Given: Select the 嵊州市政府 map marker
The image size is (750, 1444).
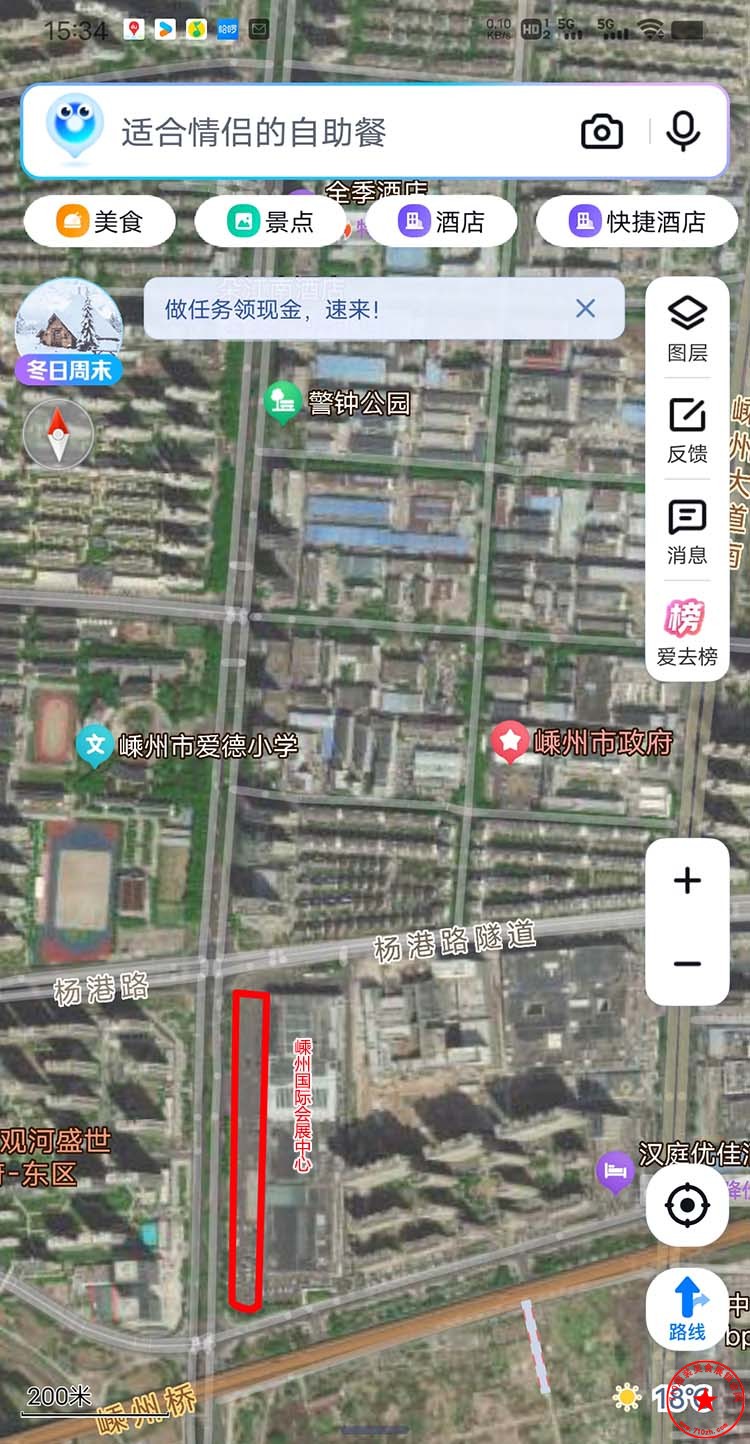Looking at the screenshot, I should click(x=510, y=743).
